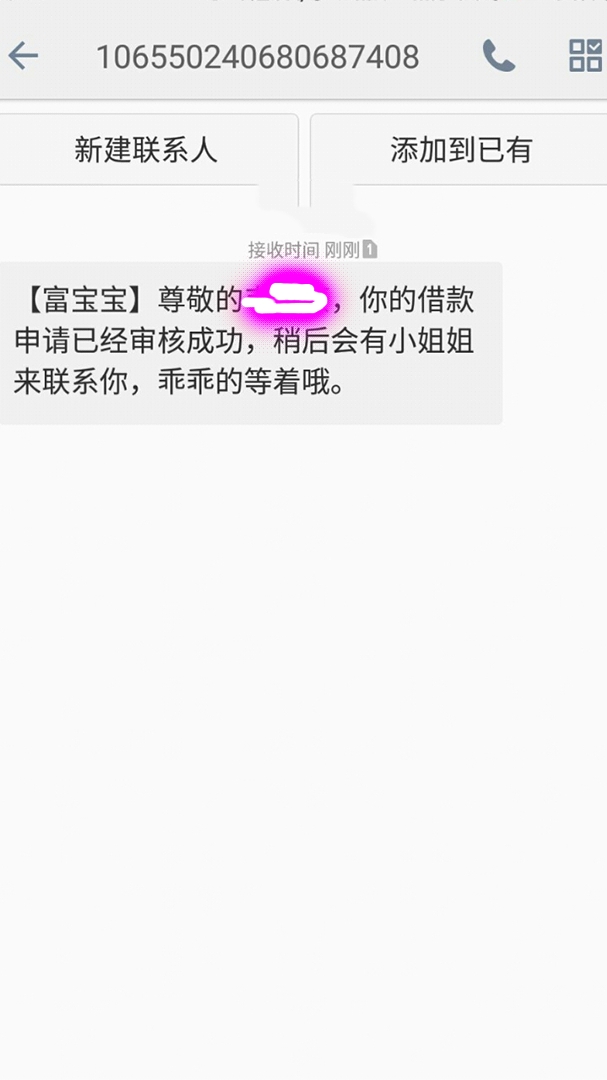Choose 添加到已有 to add to existing contact
607x1080 pixels.
460,149
